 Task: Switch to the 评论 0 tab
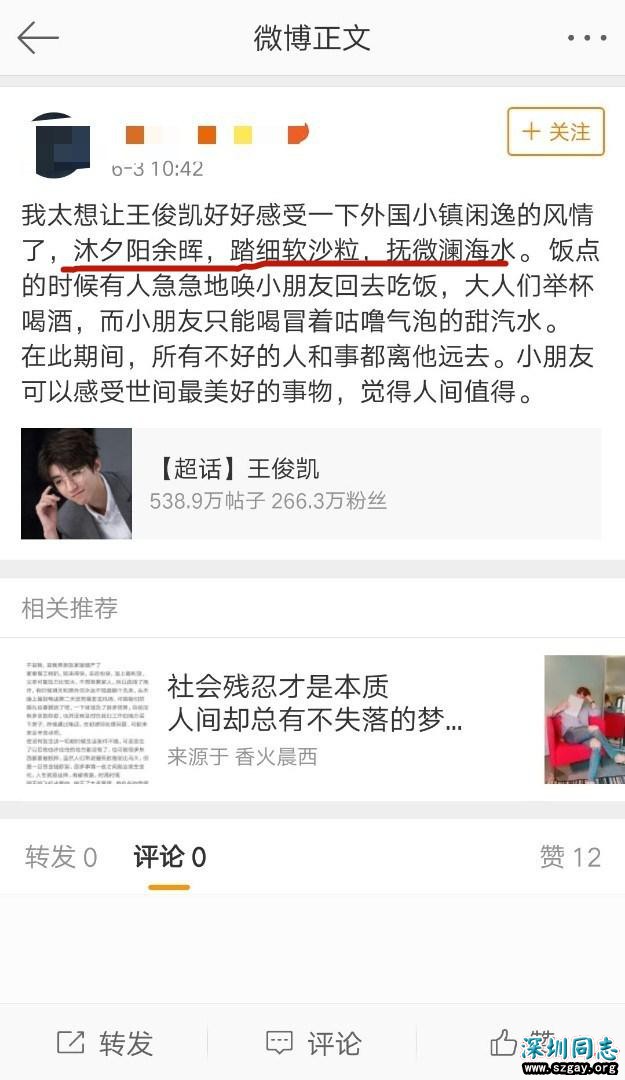169,857
